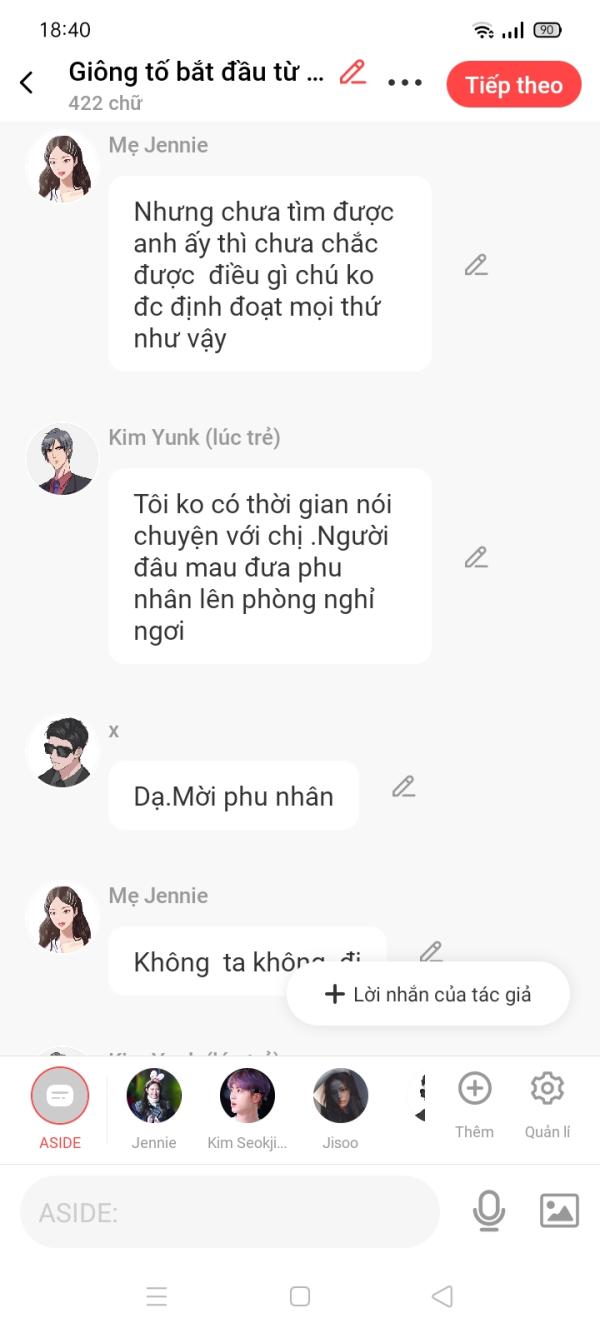Tap the microphone icon
The height and width of the screenshot is (1333, 600).
coord(488,1211)
